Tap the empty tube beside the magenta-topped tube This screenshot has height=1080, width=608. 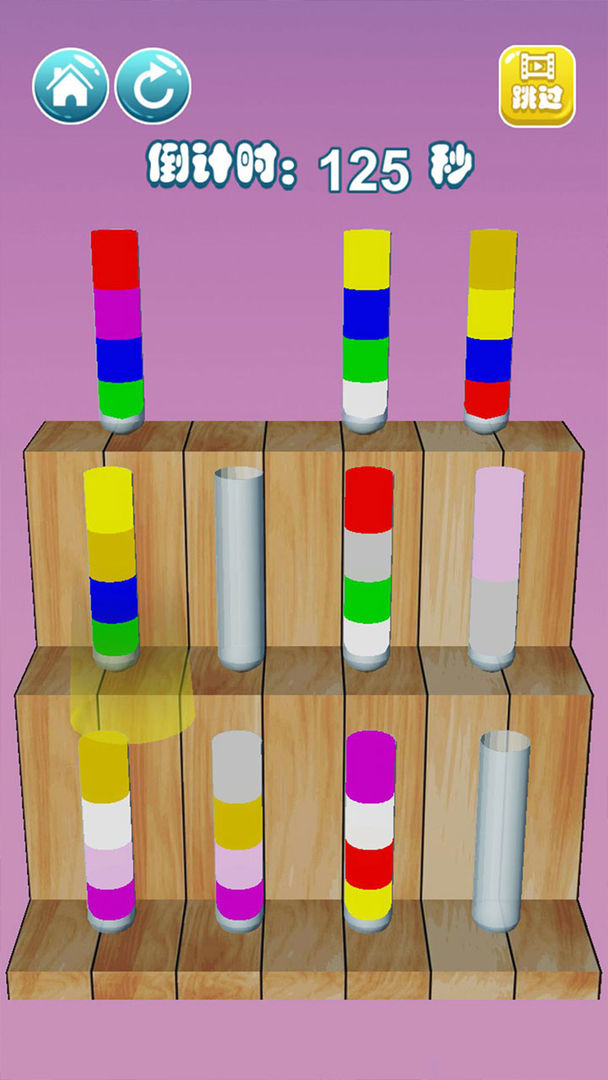tap(502, 828)
